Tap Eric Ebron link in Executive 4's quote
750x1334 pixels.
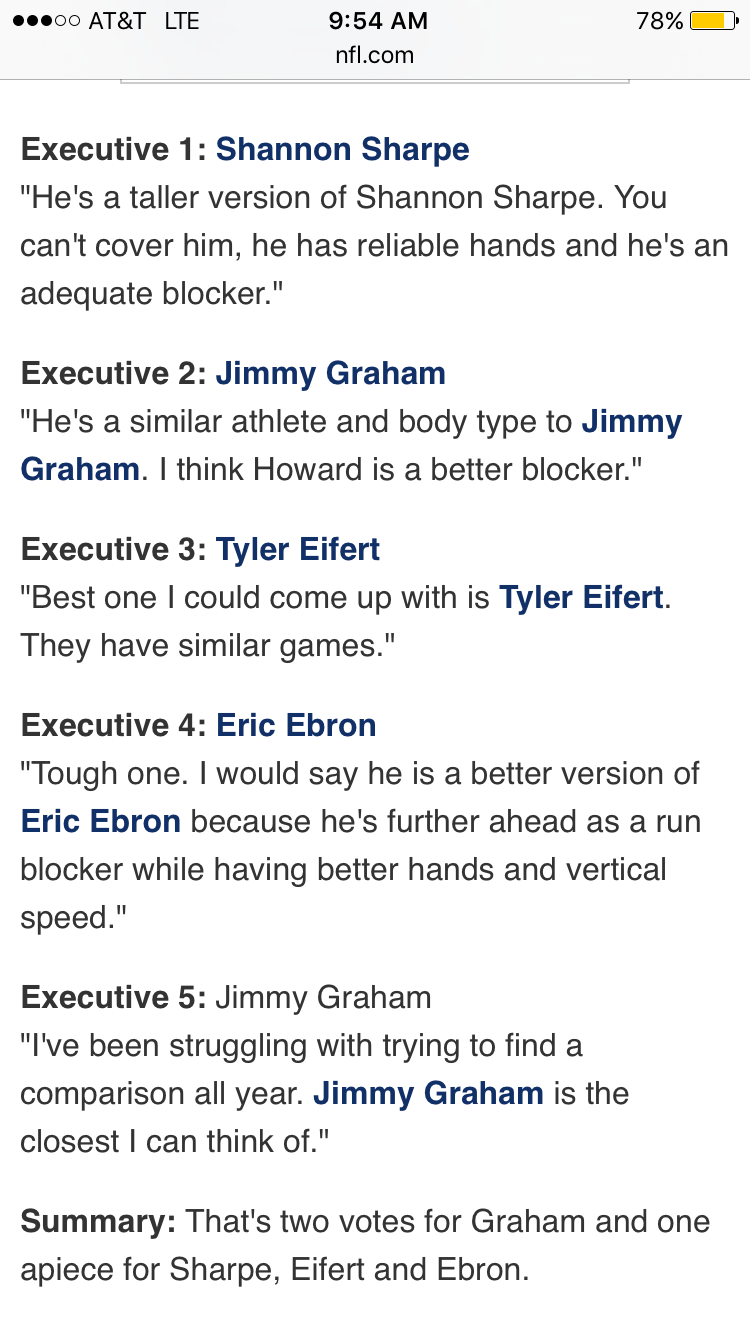click(100, 821)
